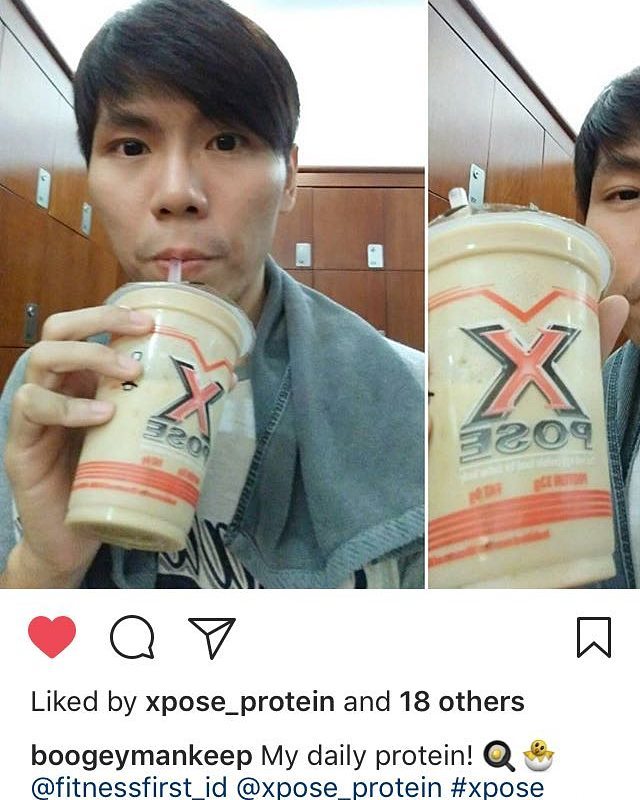The image size is (640, 800).
Task: Share the post via paper plane icon
Action: [x=211, y=637]
